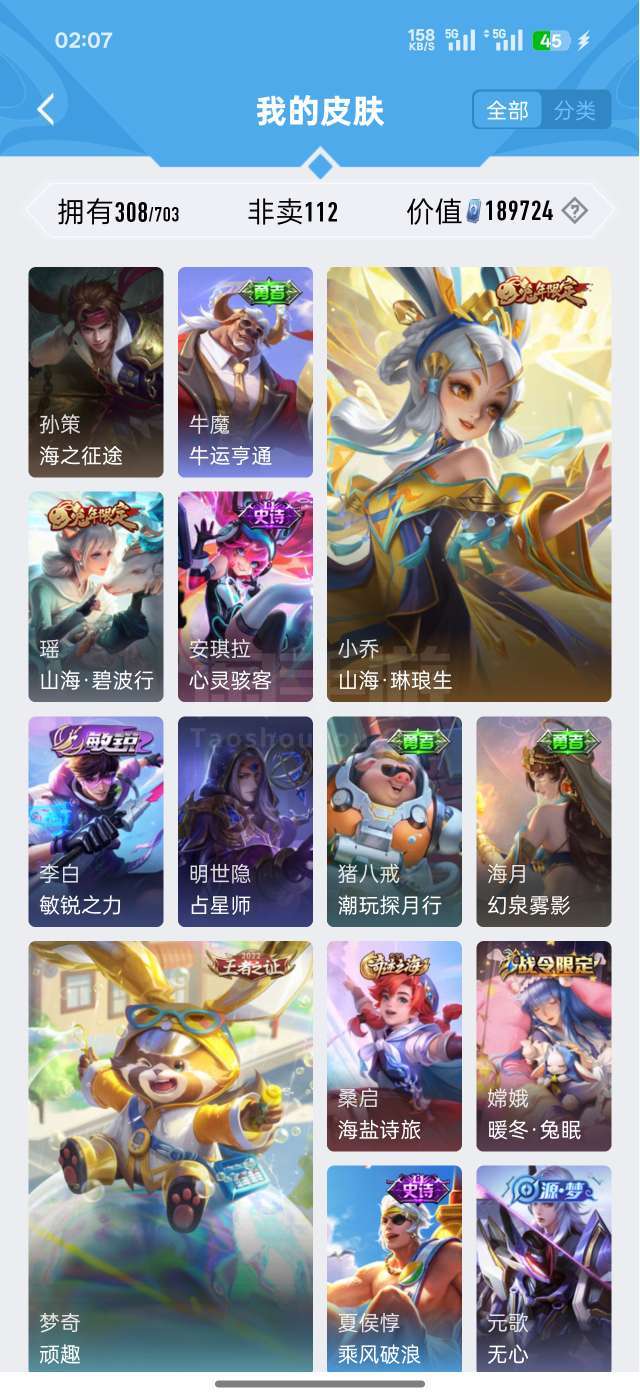Open 元歌 无心 skin card
This screenshot has height=1400, width=640.
[544, 1269]
